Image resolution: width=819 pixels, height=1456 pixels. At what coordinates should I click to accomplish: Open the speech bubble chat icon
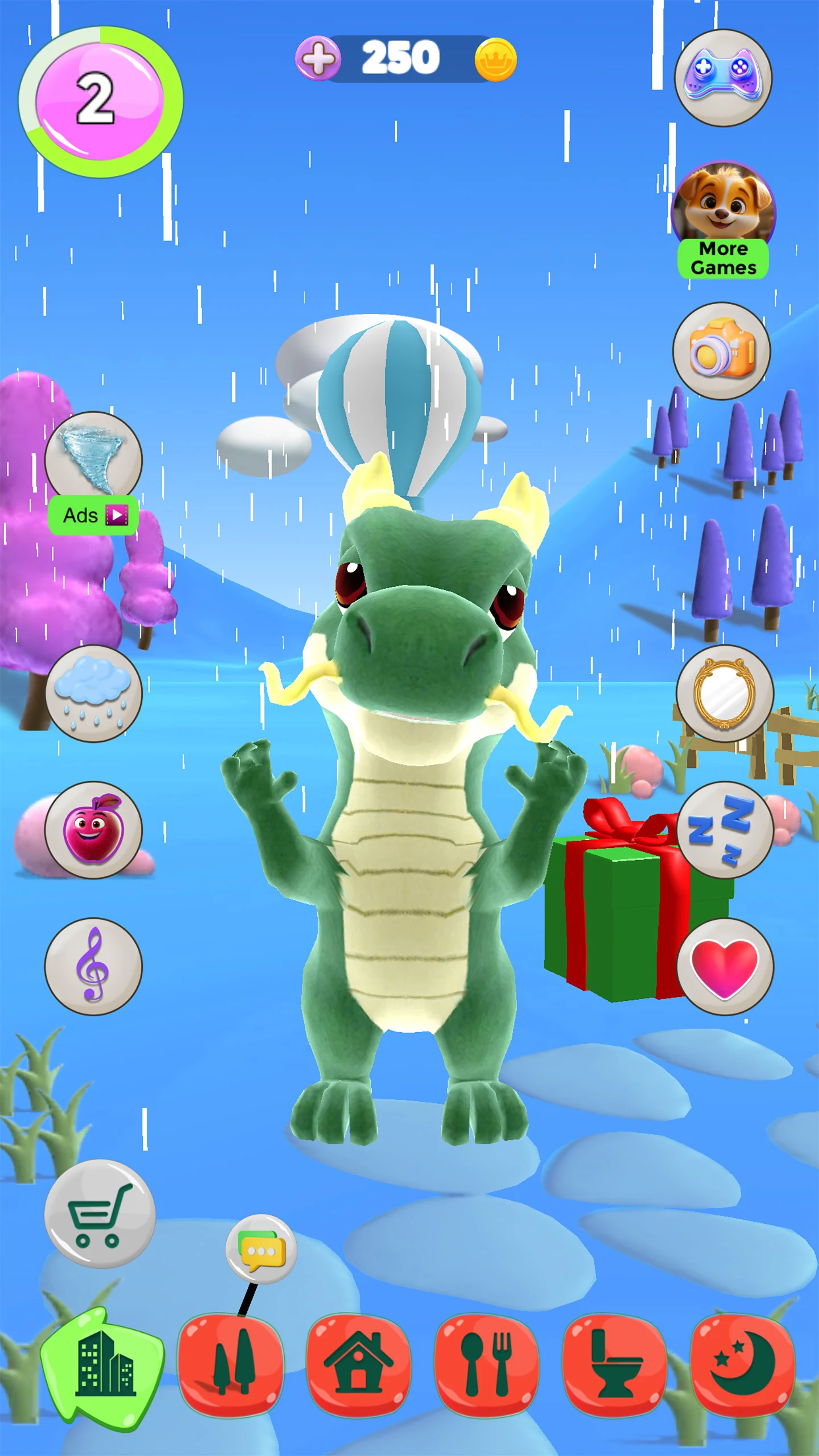261,1250
